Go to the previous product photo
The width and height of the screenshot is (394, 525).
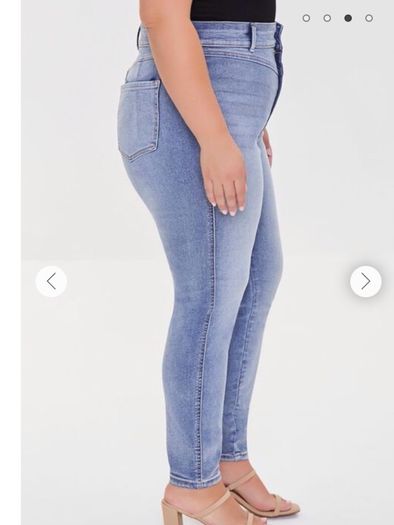click(51, 281)
